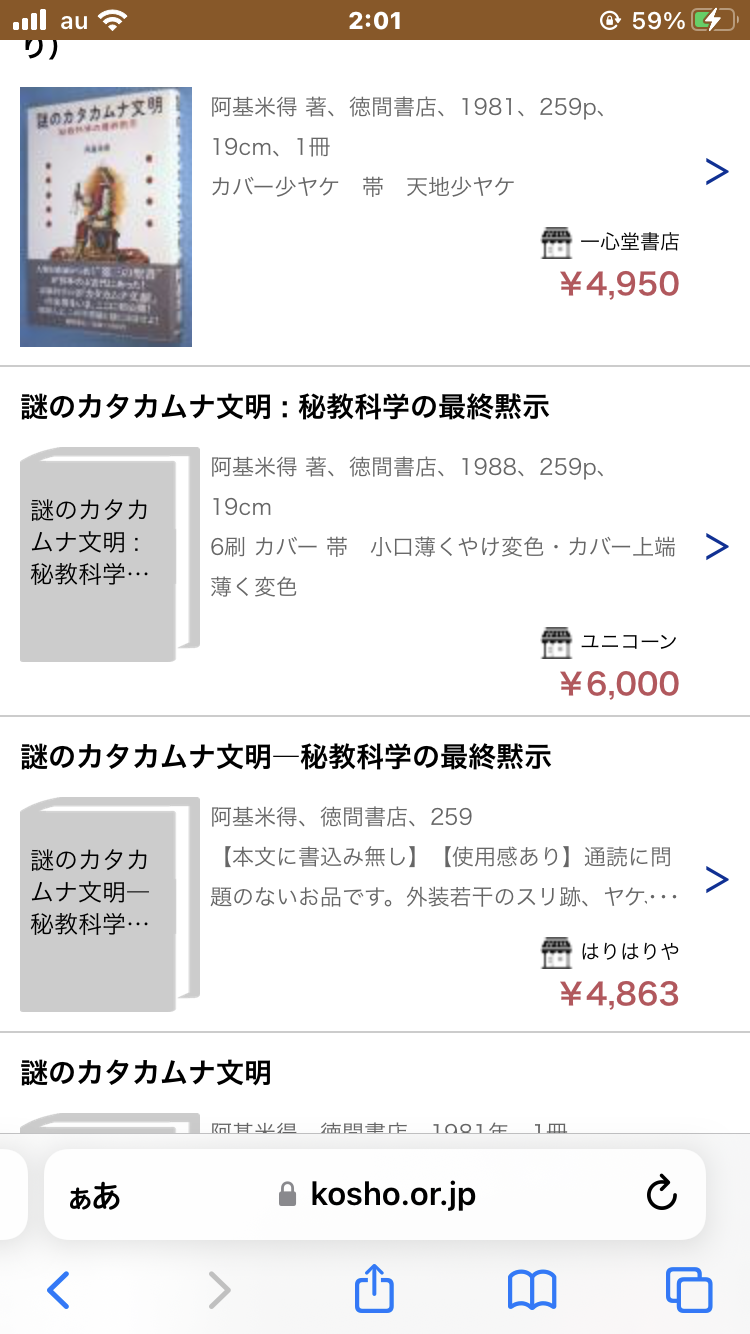Tap the book cover photo thumbnail
750x1334 pixels.
(106, 217)
